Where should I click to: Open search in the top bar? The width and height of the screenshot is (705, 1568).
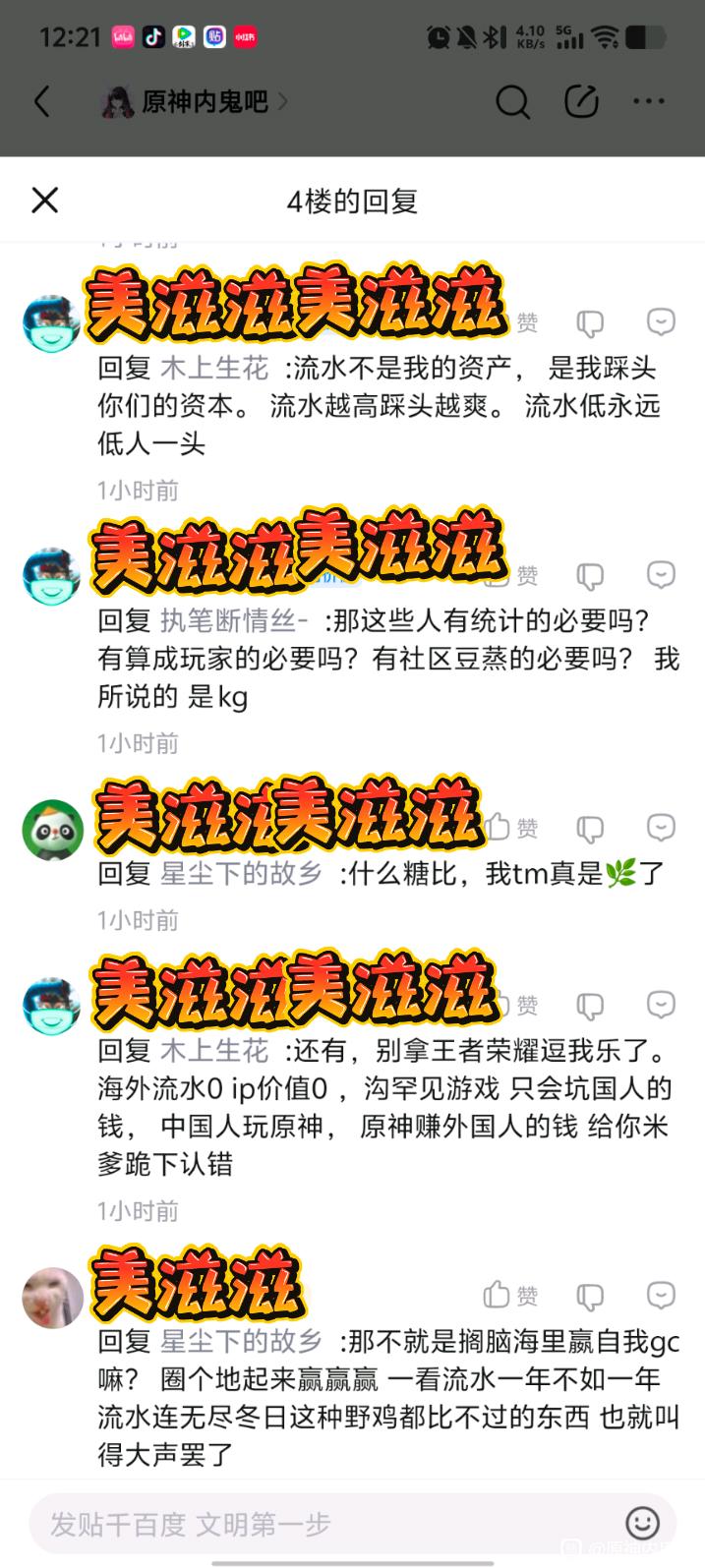tap(512, 101)
